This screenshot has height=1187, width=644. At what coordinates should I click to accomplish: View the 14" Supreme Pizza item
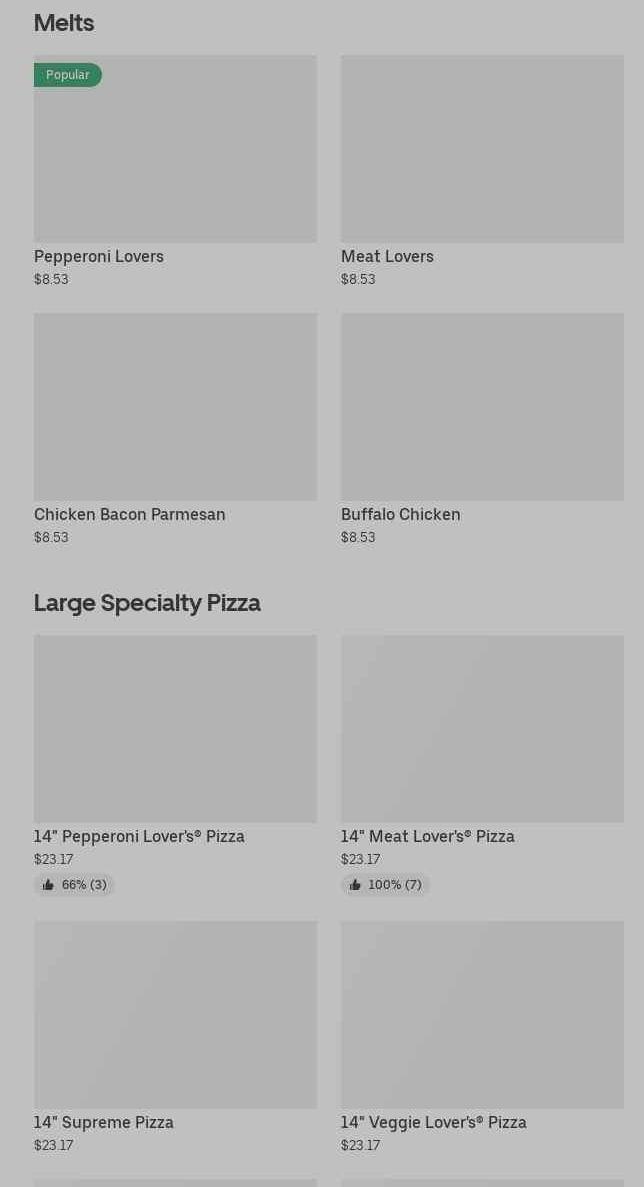(x=175, y=1015)
